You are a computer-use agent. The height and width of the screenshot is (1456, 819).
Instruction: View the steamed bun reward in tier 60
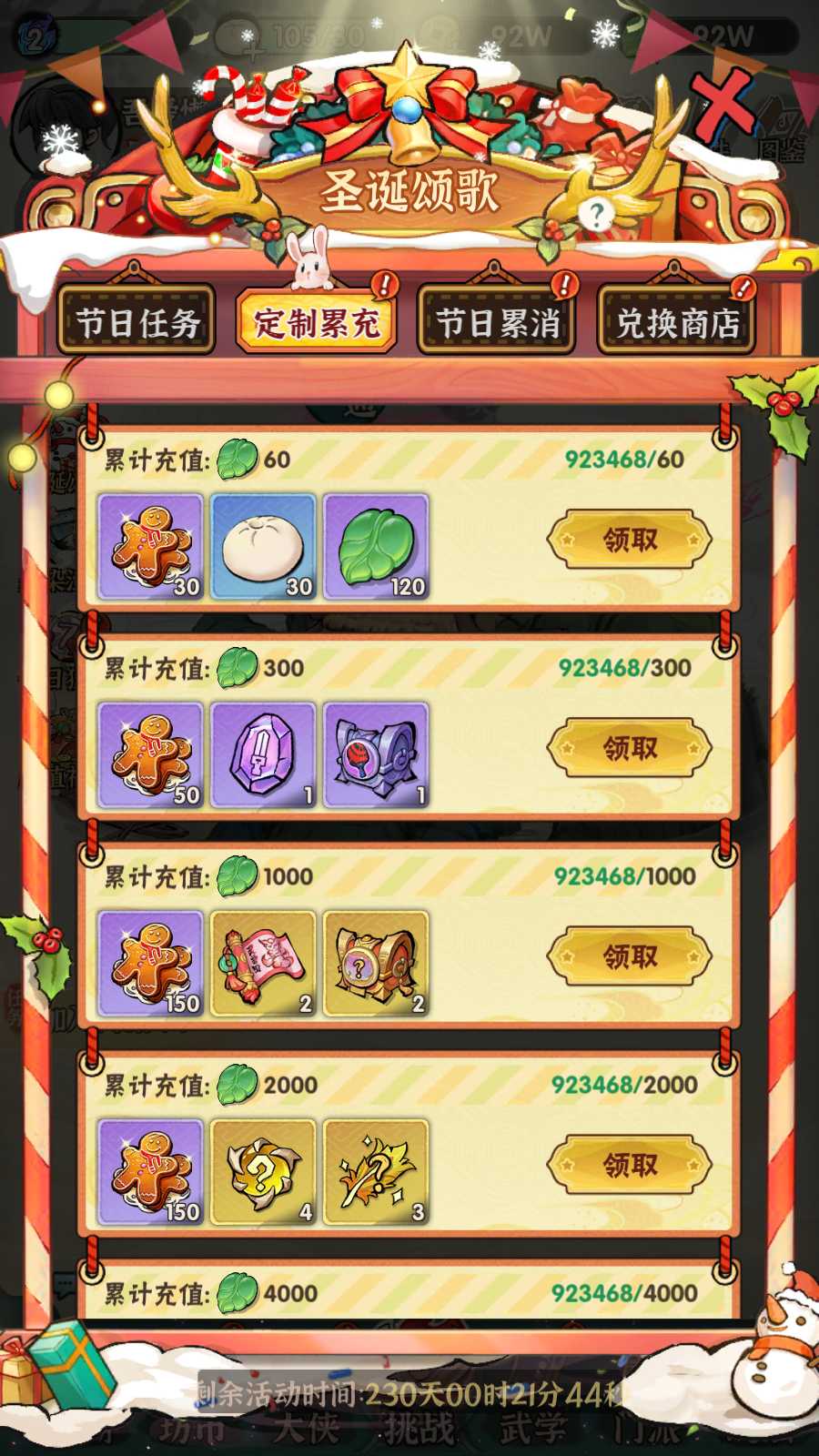click(263, 547)
